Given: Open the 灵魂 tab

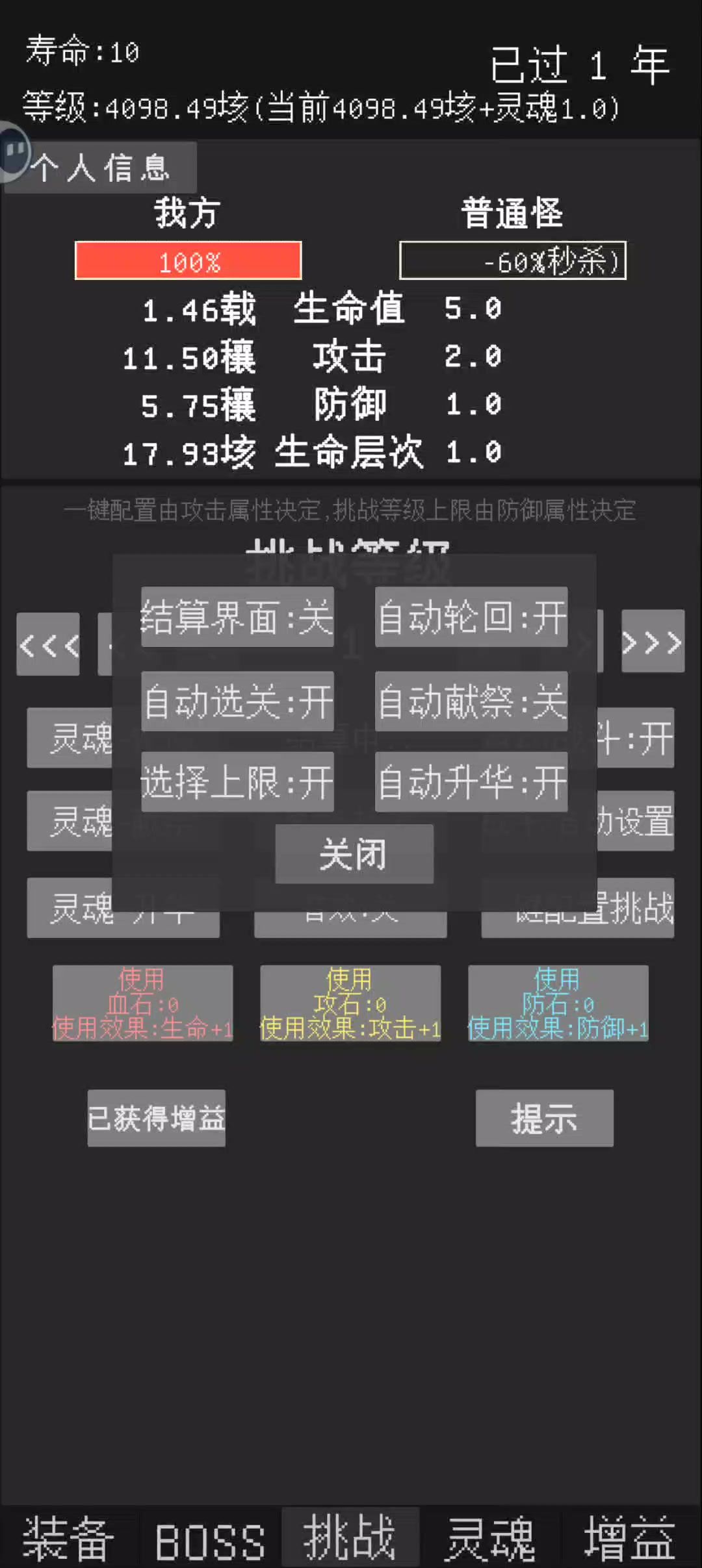Looking at the screenshot, I should (x=490, y=1538).
